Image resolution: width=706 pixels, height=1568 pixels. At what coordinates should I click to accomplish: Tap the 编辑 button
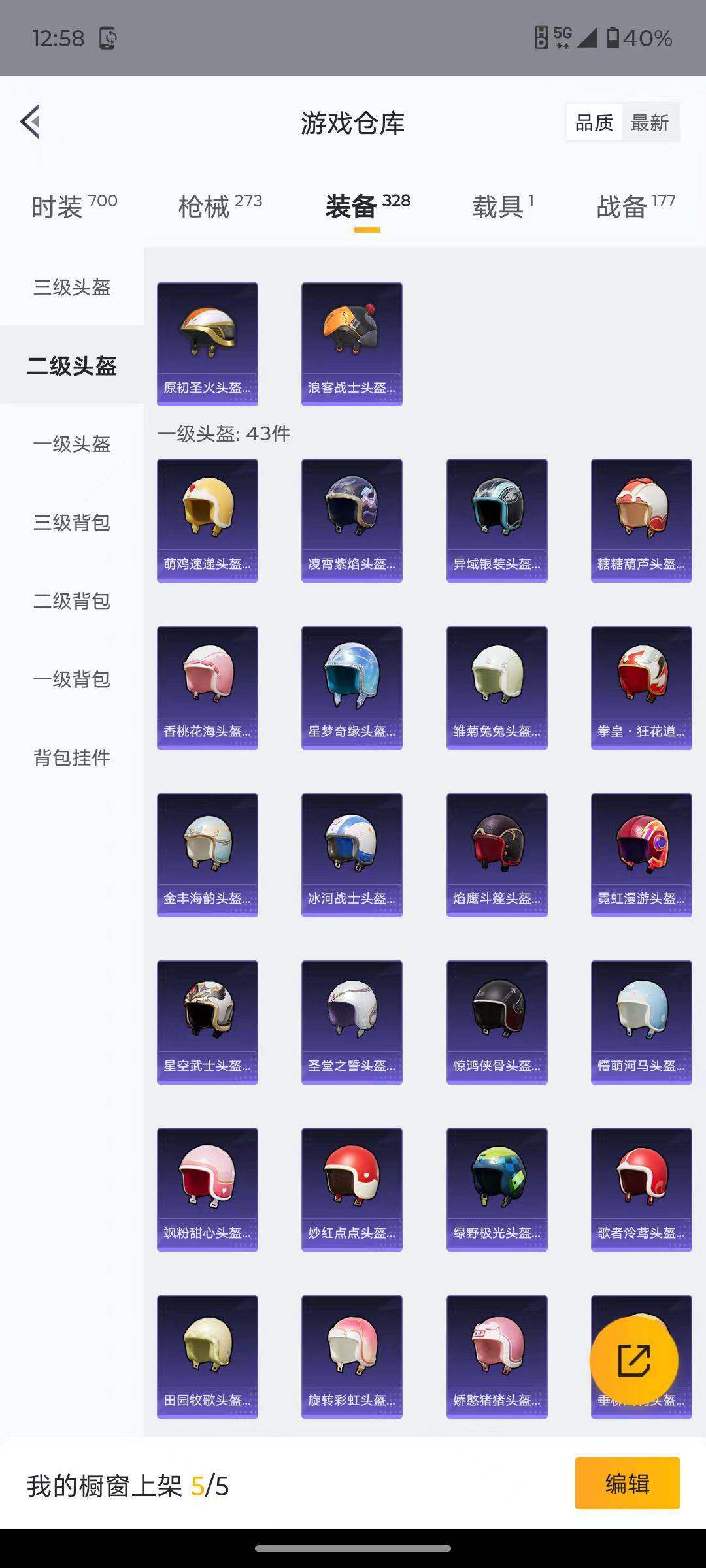click(627, 1484)
